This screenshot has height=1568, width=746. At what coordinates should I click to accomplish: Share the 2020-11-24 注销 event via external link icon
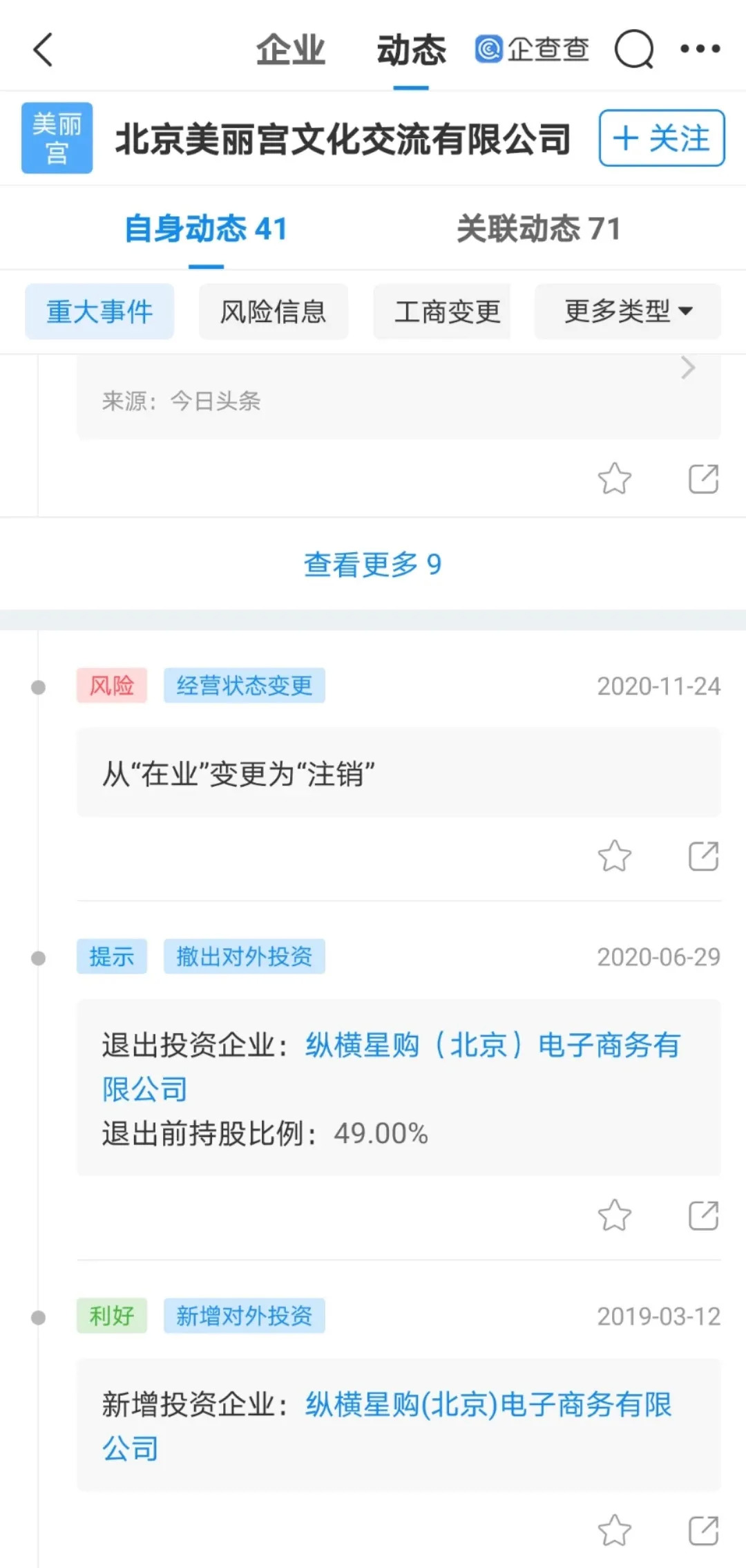pyautogui.click(x=703, y=856)
